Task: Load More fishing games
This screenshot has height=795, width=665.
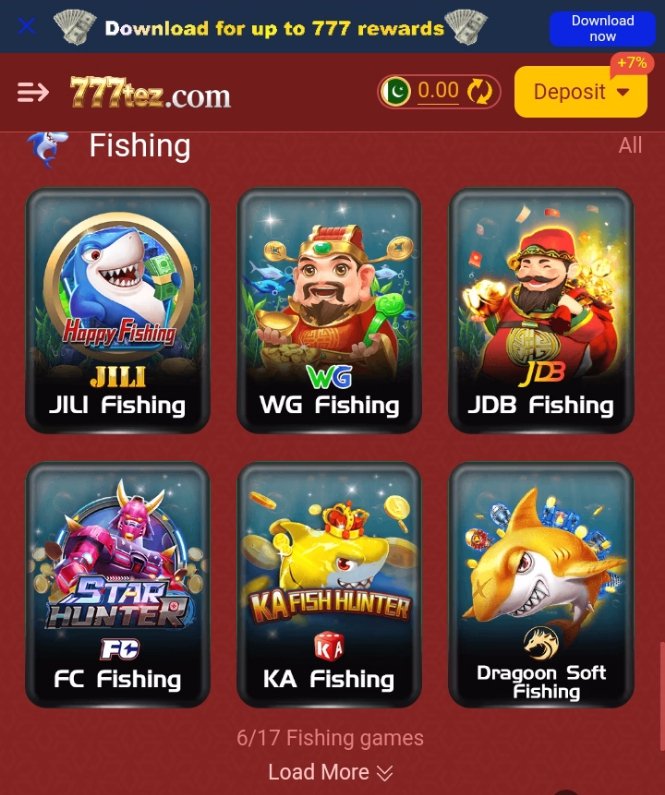Action: 330,772
